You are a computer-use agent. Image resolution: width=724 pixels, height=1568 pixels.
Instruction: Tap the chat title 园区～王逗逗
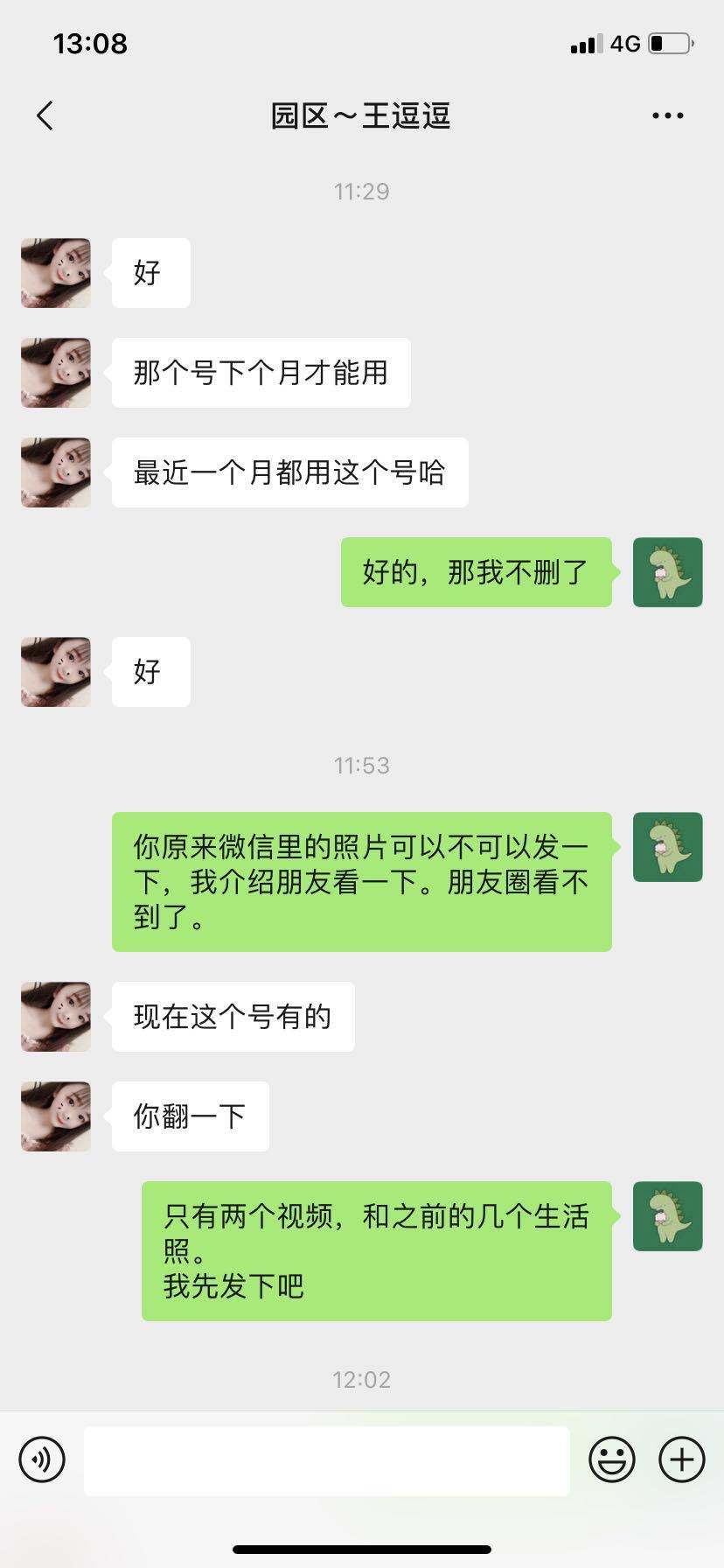tap(362, 115)
